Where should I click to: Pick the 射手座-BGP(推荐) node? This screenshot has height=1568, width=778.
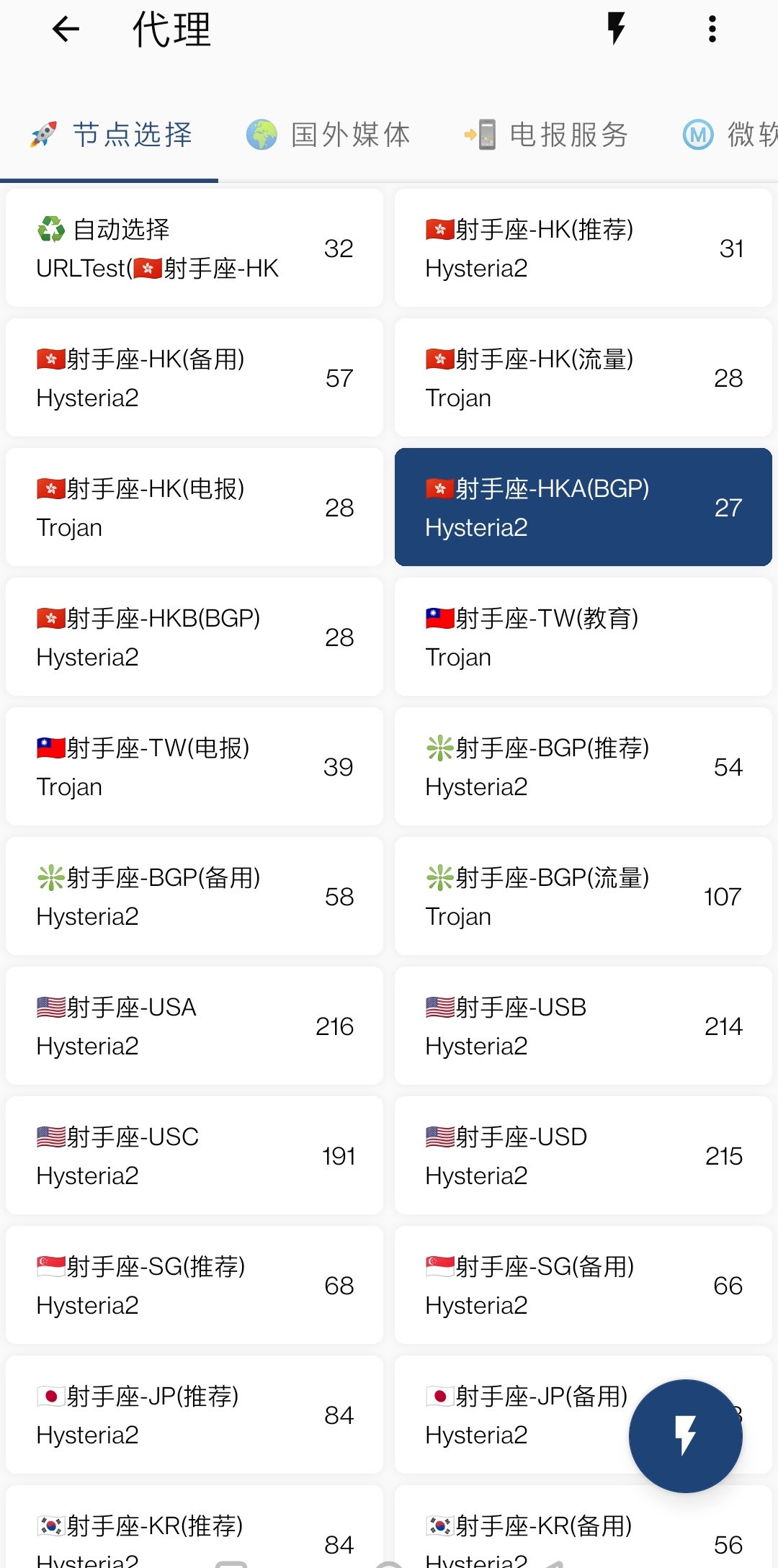[583, 767]
